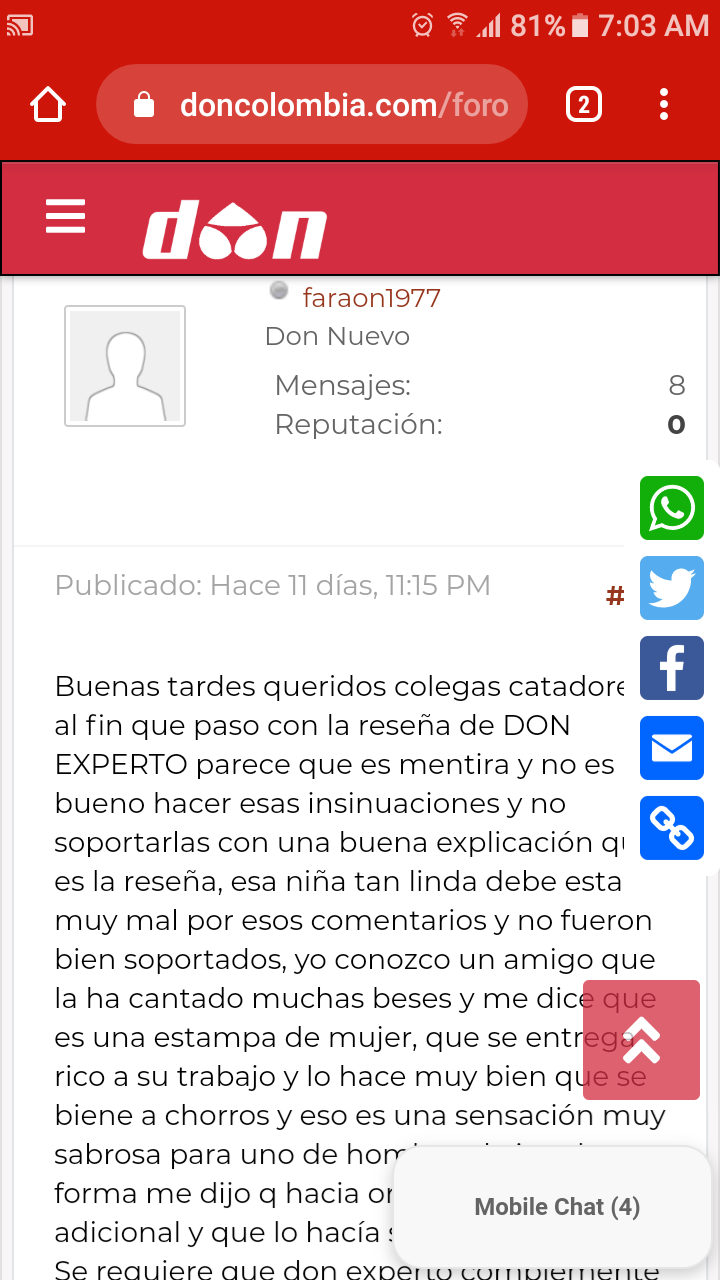Open faraon1977's avatar picture
Image resolution: width=720 pixels, height=1280 pixels.
coord(125,366)
